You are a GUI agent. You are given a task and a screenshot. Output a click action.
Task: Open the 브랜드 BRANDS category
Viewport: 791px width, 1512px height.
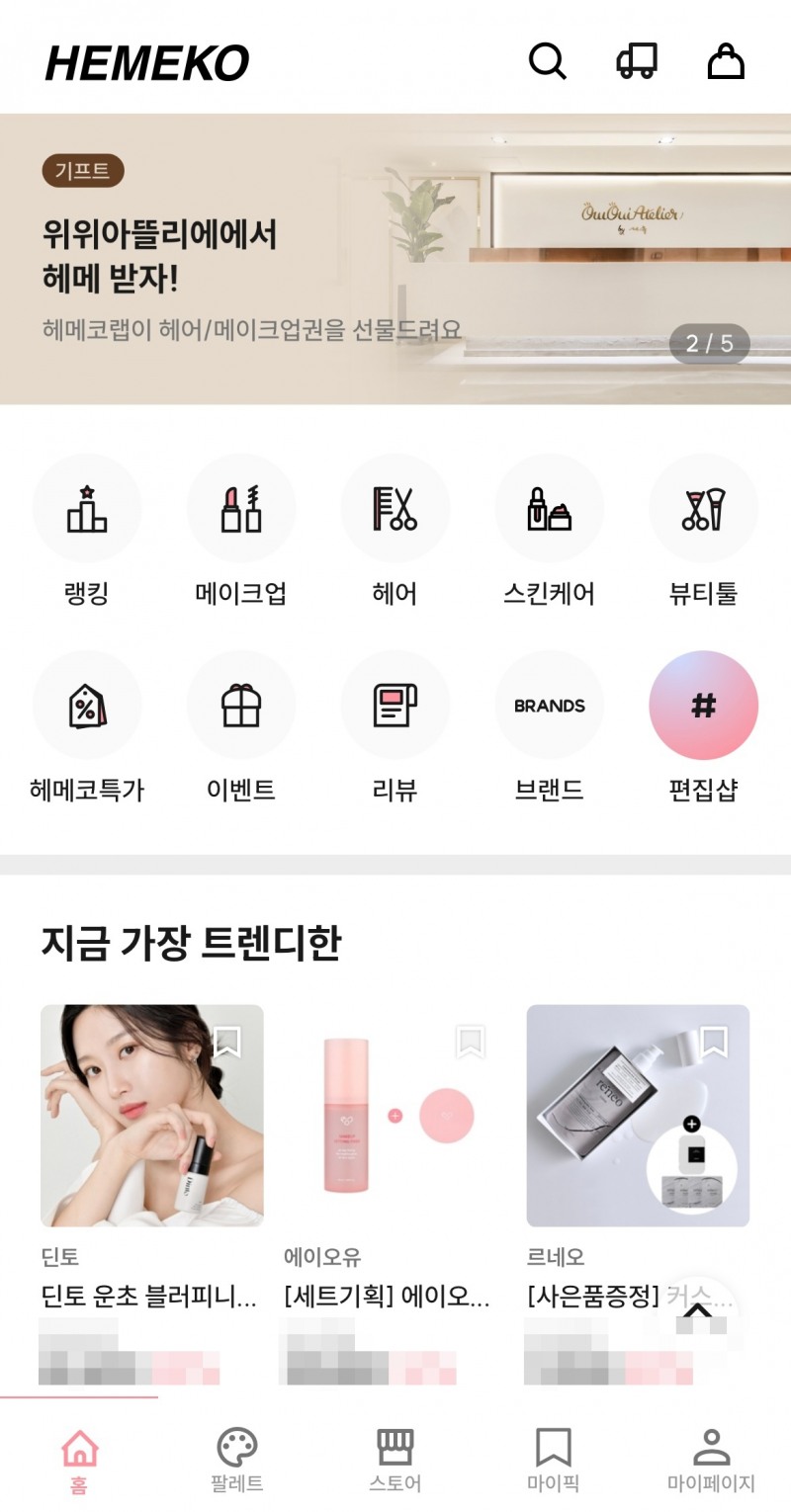pyautogui.click(x=549, y=705)
